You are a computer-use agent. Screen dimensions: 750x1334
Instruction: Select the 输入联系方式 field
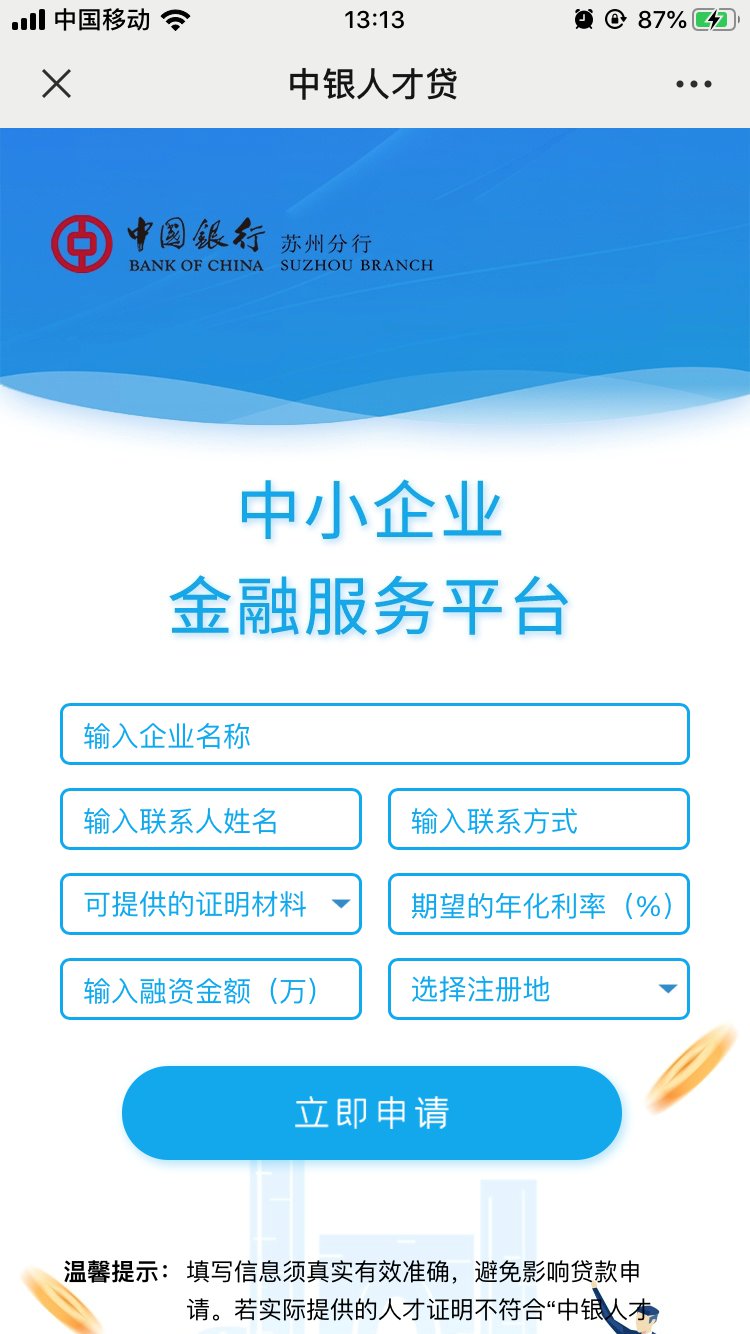[538, 820]
